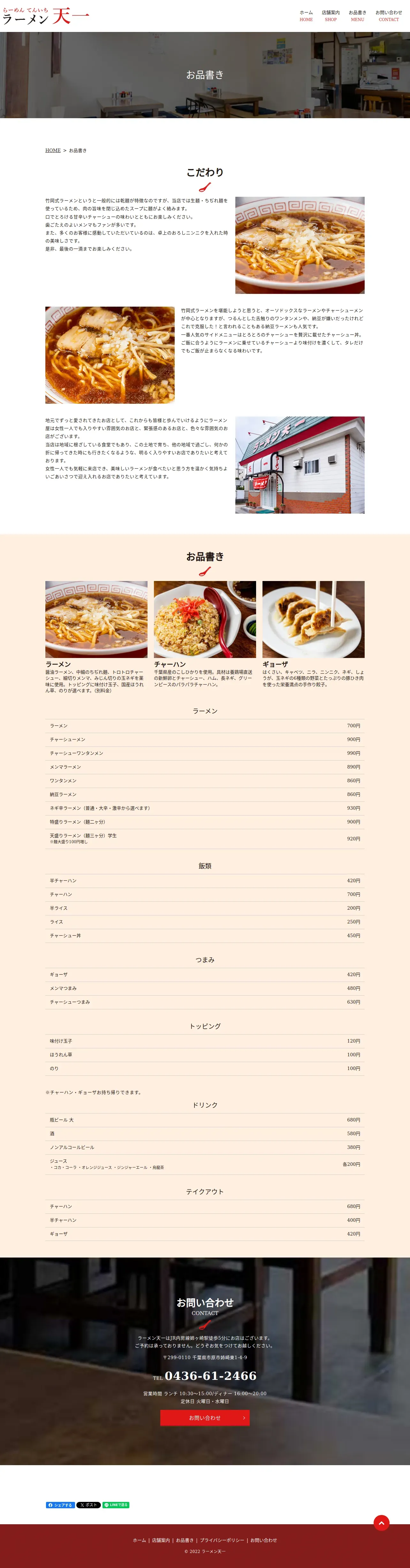Open お品書き in the footer
Screen dimensions: 410x1568
(185, 1540)
